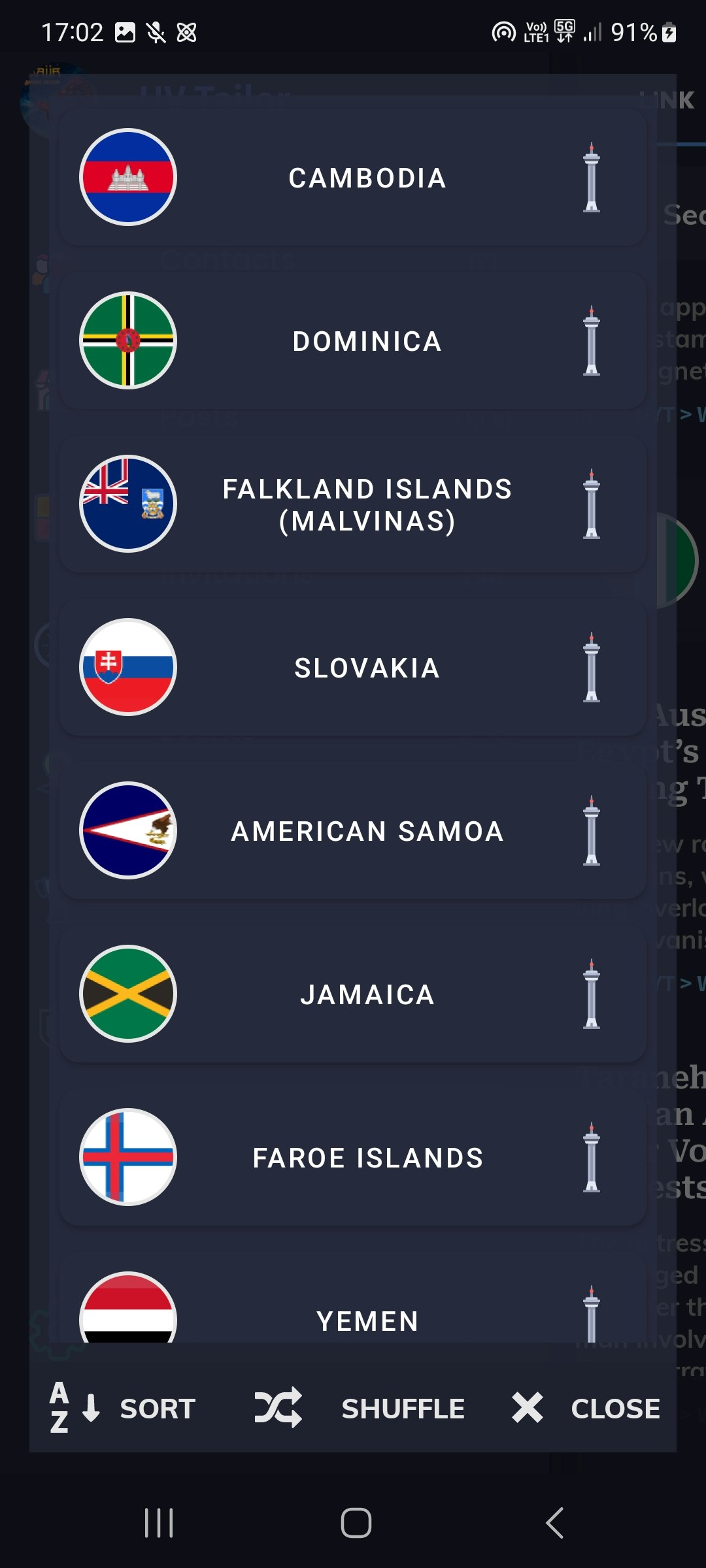This screenshot has width=706, height=1568.
Task: Select Cambodia from the country list
Action: pyautogui.click(x=353, y=177)
